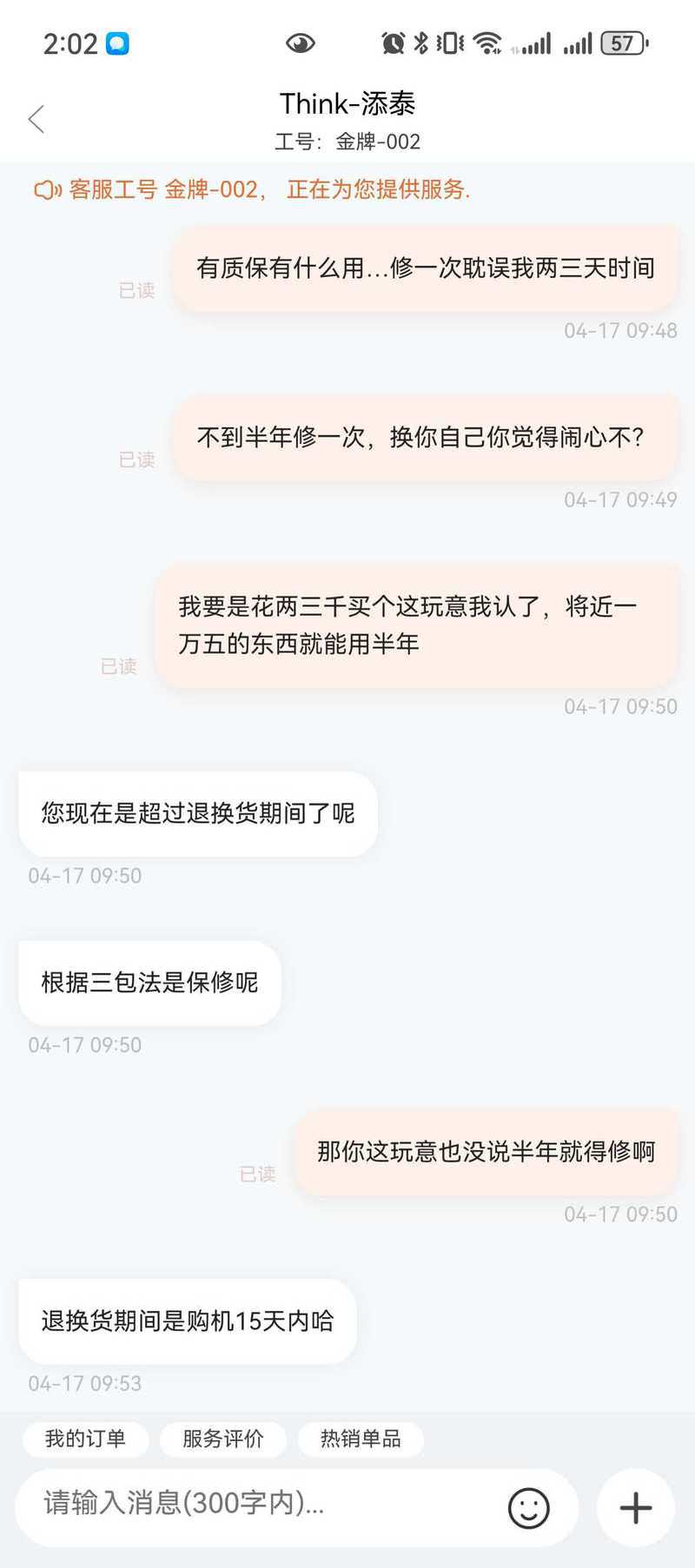The height and width of the screenshot is (1568, 695).
Task: Open the emoji smiley picker
Action: point(528,1507)
